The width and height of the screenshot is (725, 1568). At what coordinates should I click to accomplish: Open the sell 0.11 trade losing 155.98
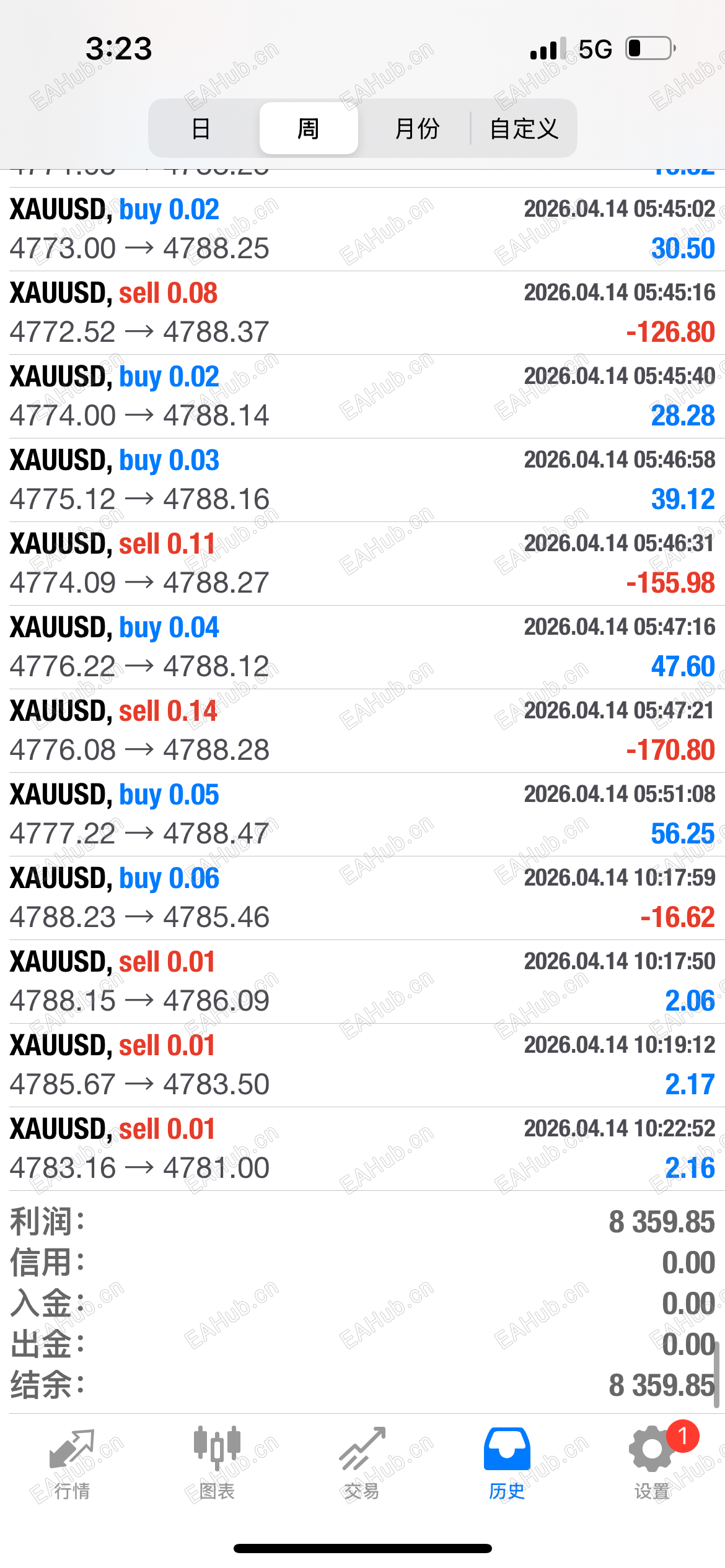(362, 564)
